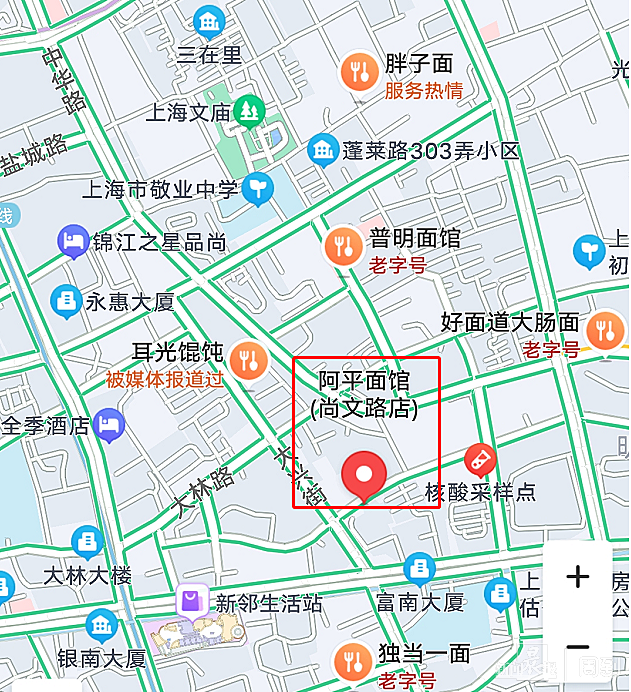Open 蓬莱路303弄小区 residence marker
This screenshot has height=692, width=631.
322,151
